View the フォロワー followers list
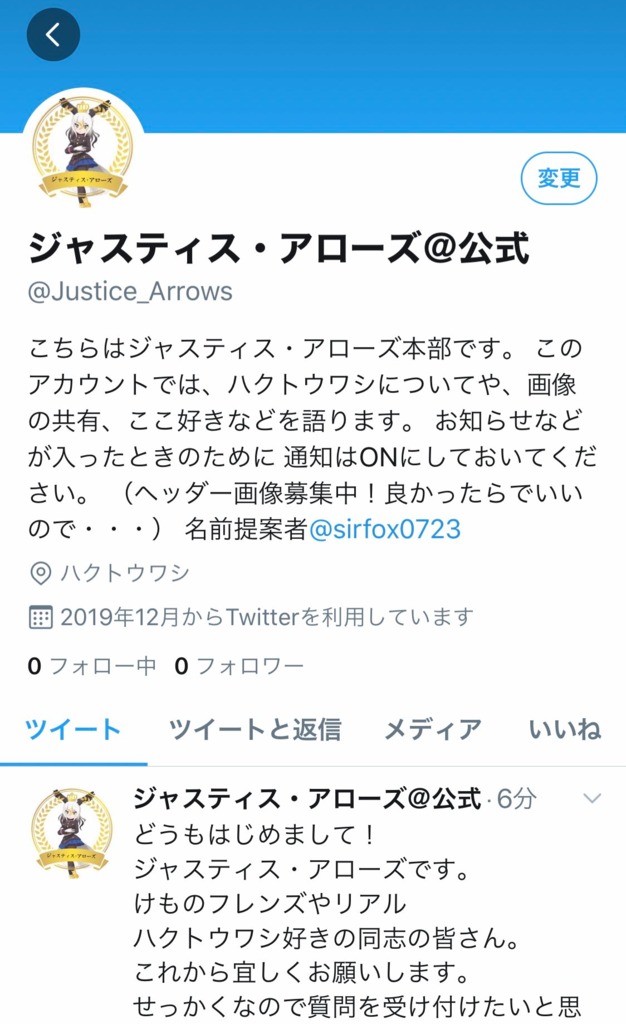The width and height of the screenshot is (626, 1024). click(239, 665)
